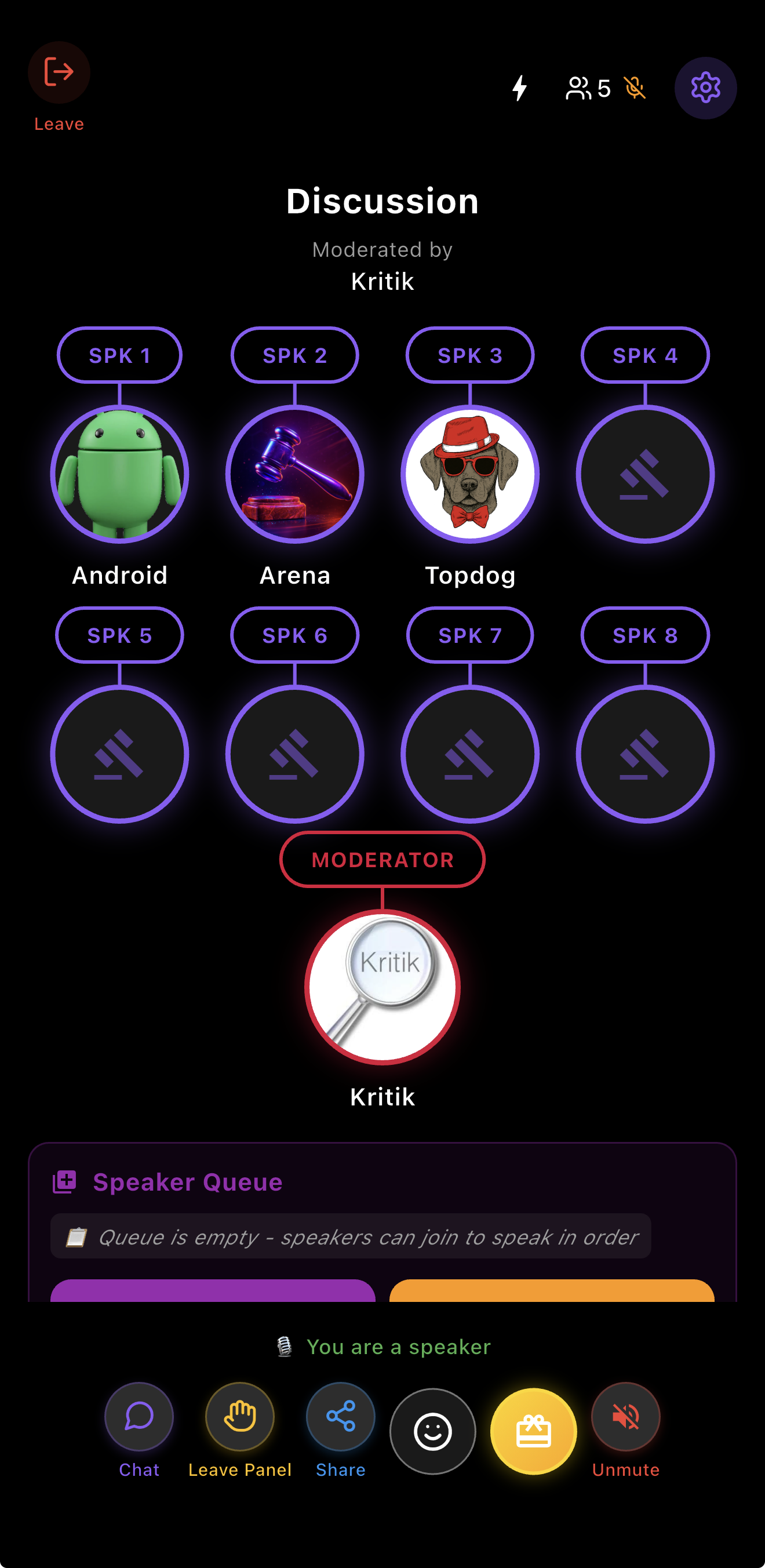
Task: Share this discussion
Action: coord(341,1417)
